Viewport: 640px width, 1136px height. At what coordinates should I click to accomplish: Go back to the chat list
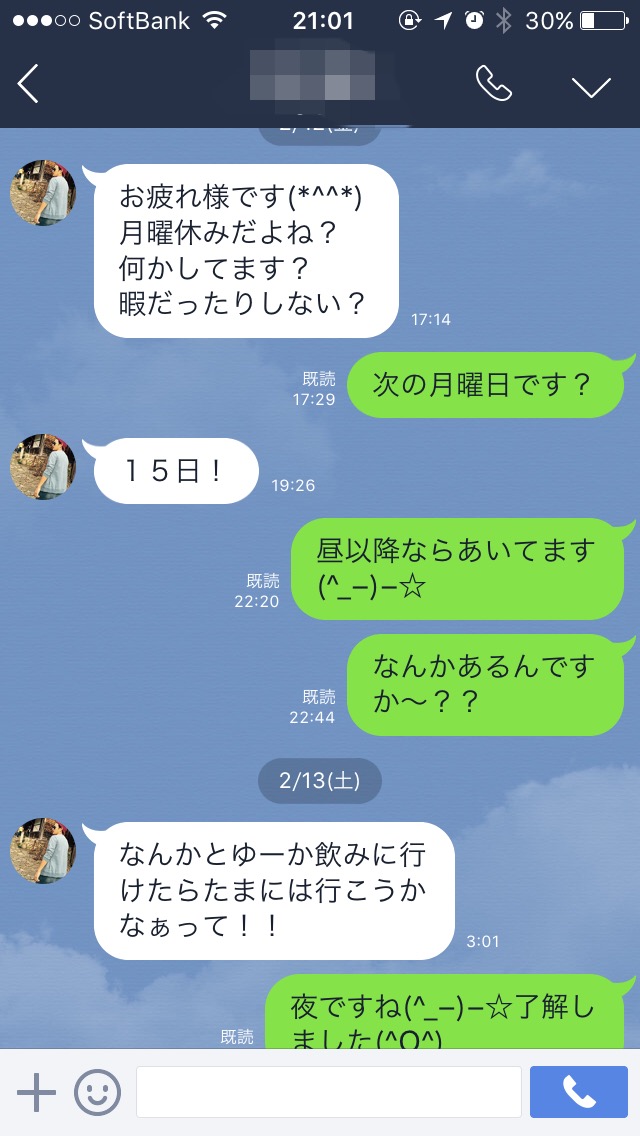(x=28, y=85)
